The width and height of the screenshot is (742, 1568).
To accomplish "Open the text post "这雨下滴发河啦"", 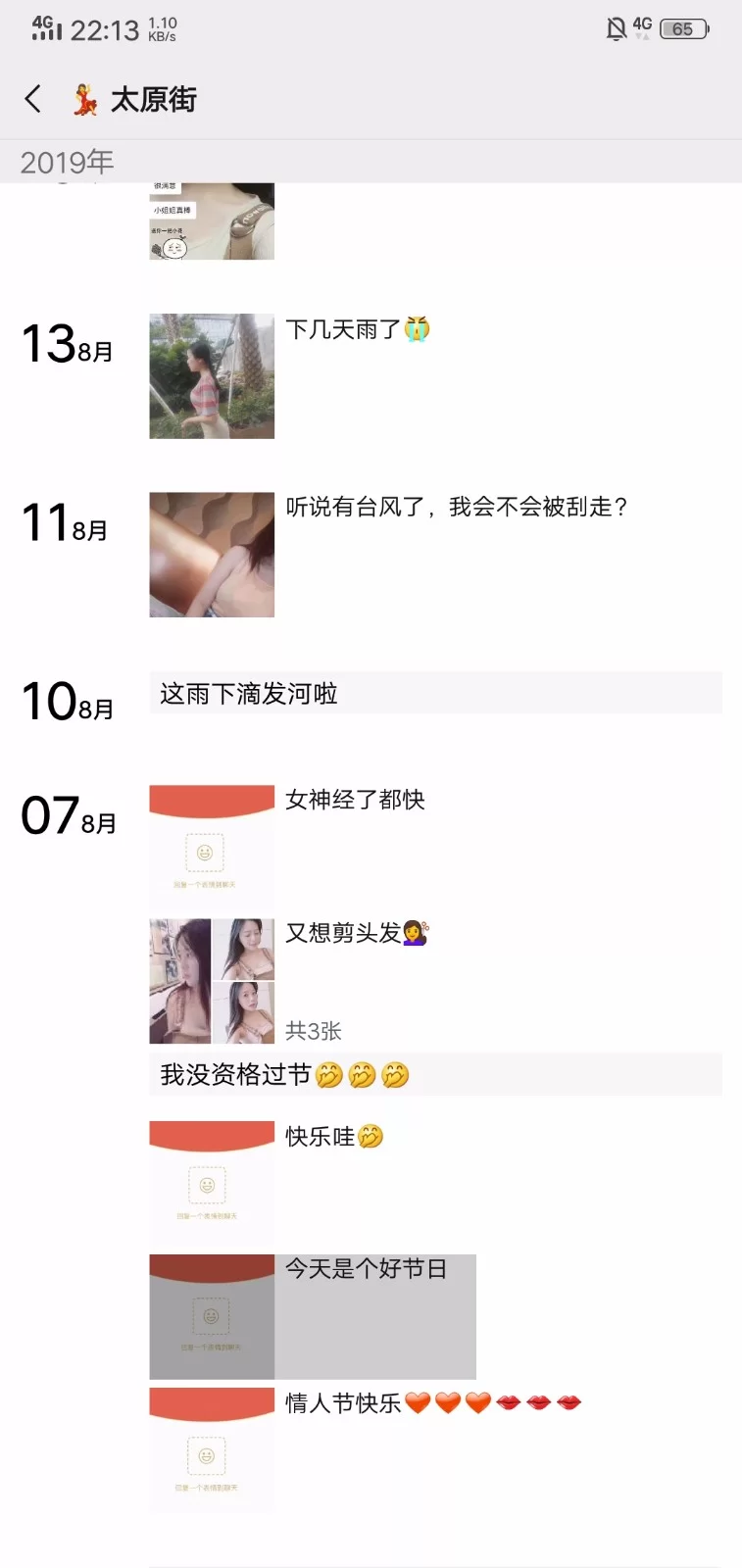I will click(x=435, y=693).
